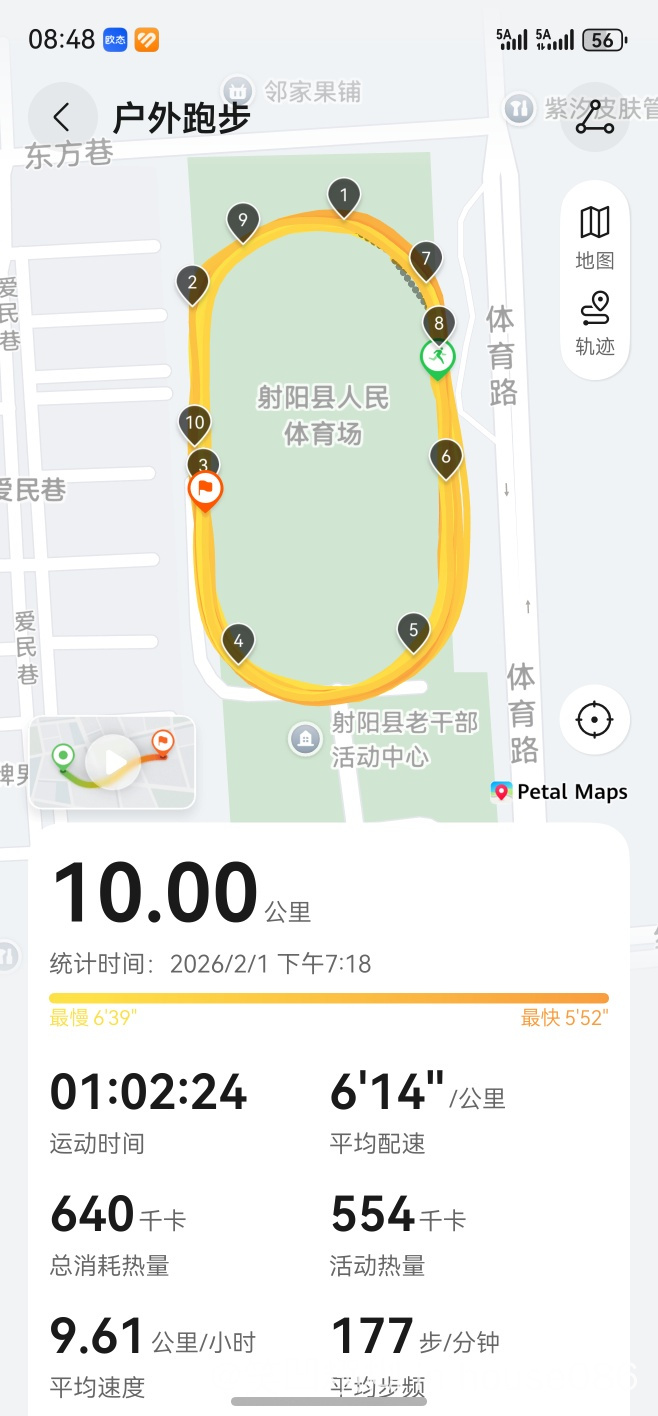Open the 轨迹 track settings

point(595,323)
